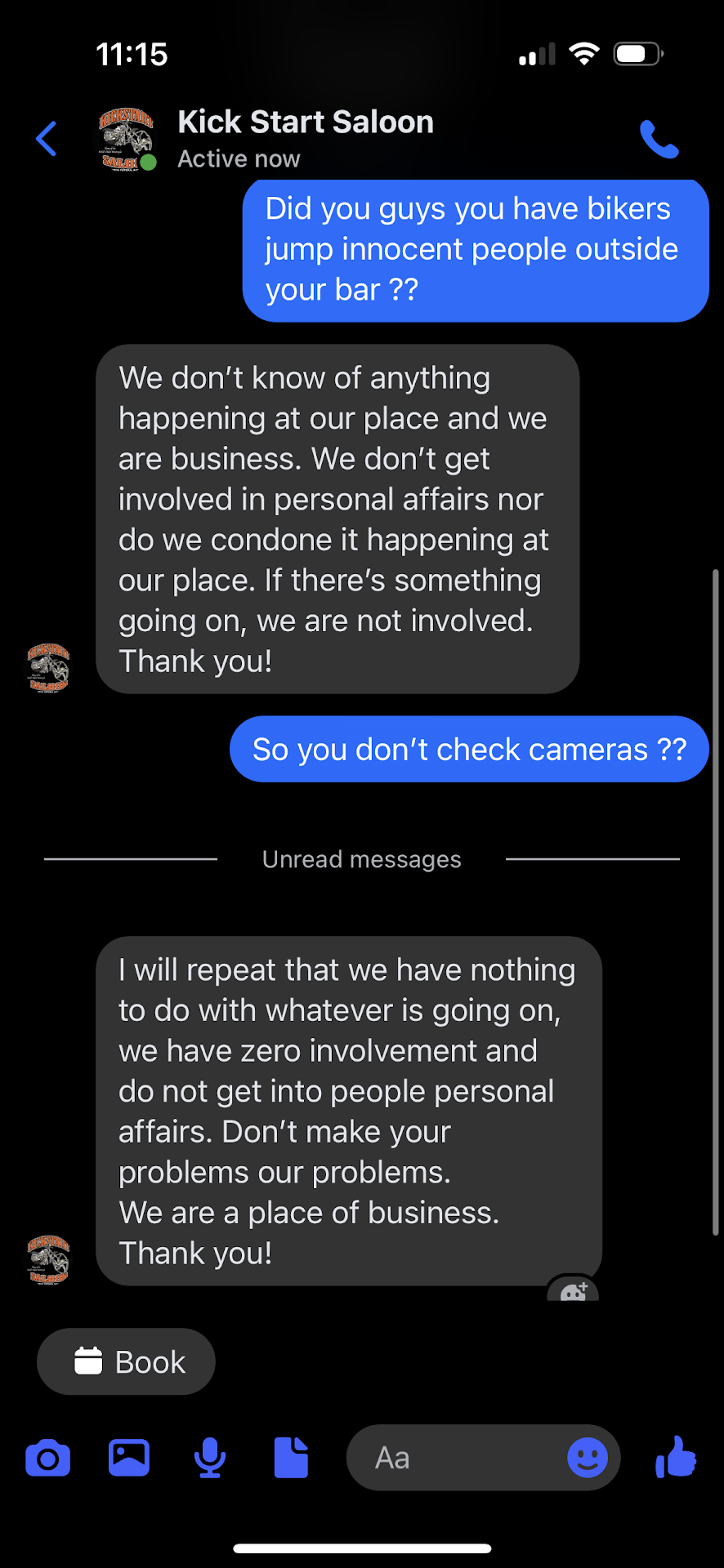The image size is (724, 1568).
Task: Open Kick Start Saloon conversation details
Action: click(306, 137)
